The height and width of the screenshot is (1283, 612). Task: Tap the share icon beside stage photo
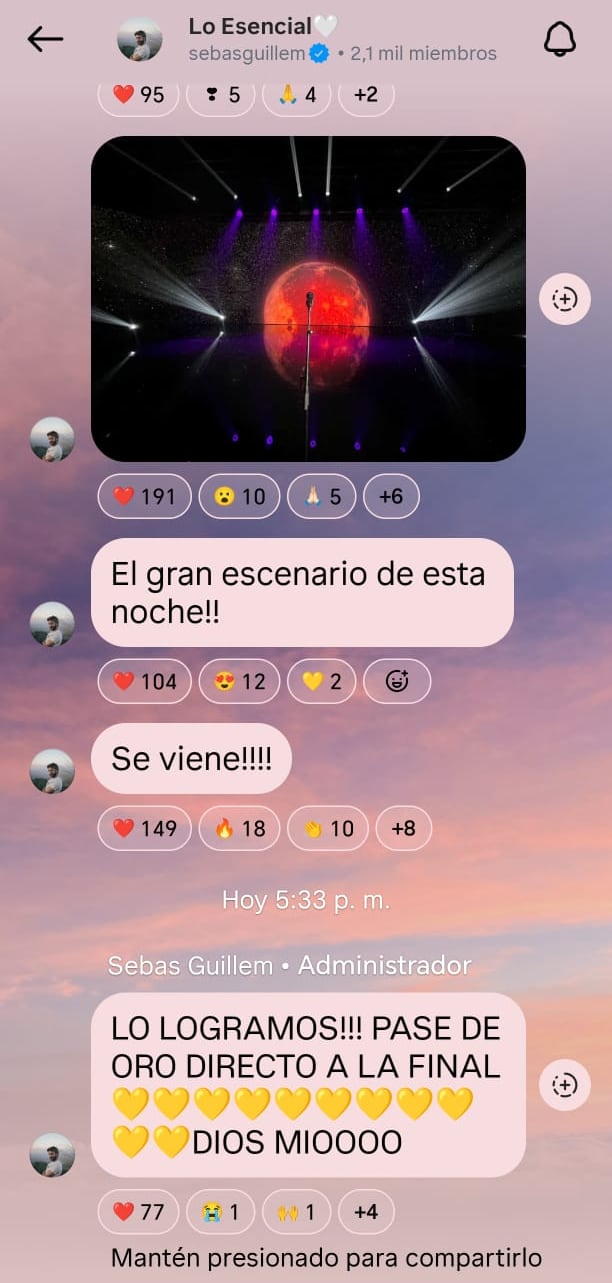(564, 298)
